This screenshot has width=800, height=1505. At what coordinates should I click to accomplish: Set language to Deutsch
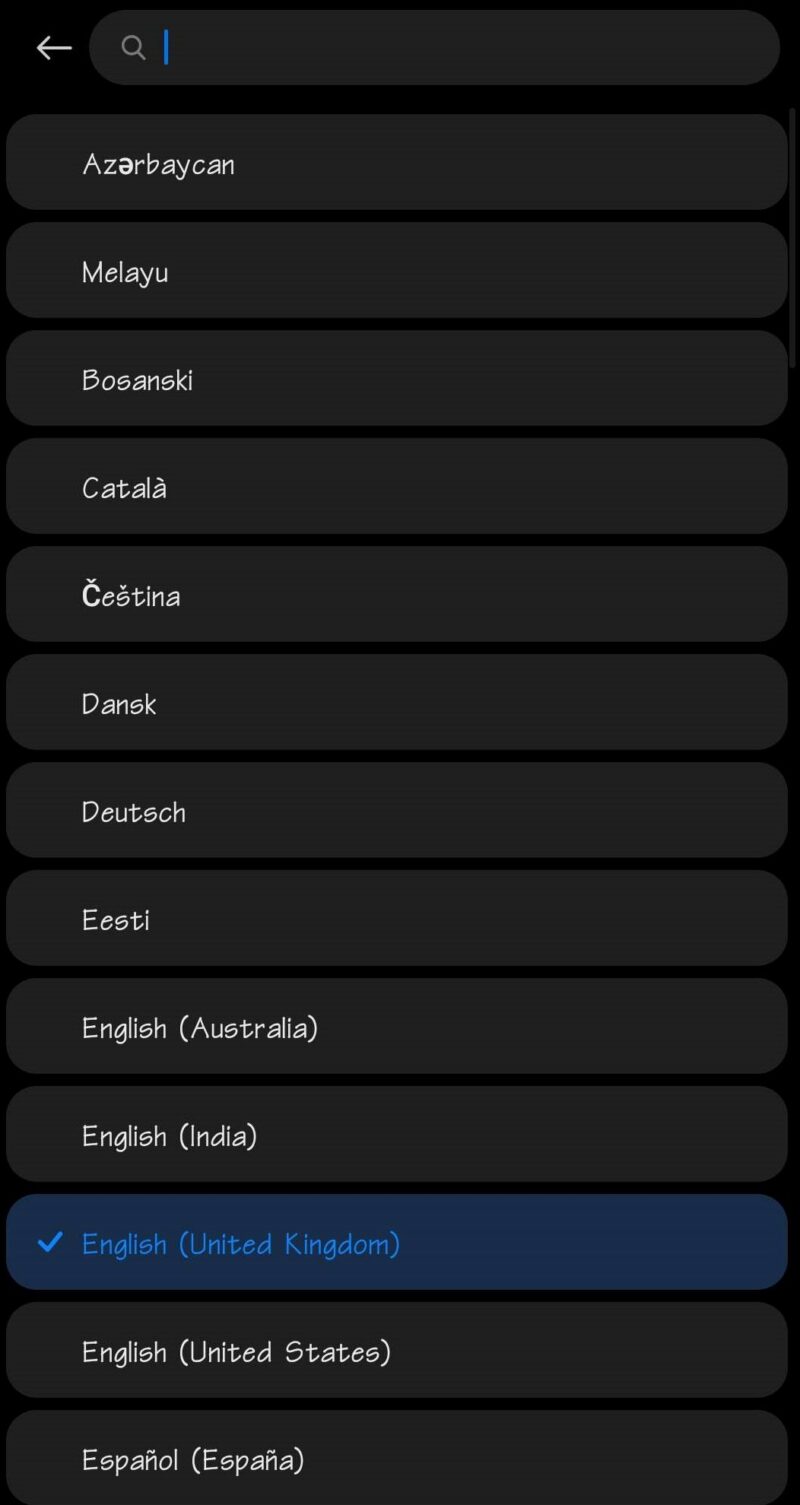point(396,811)
